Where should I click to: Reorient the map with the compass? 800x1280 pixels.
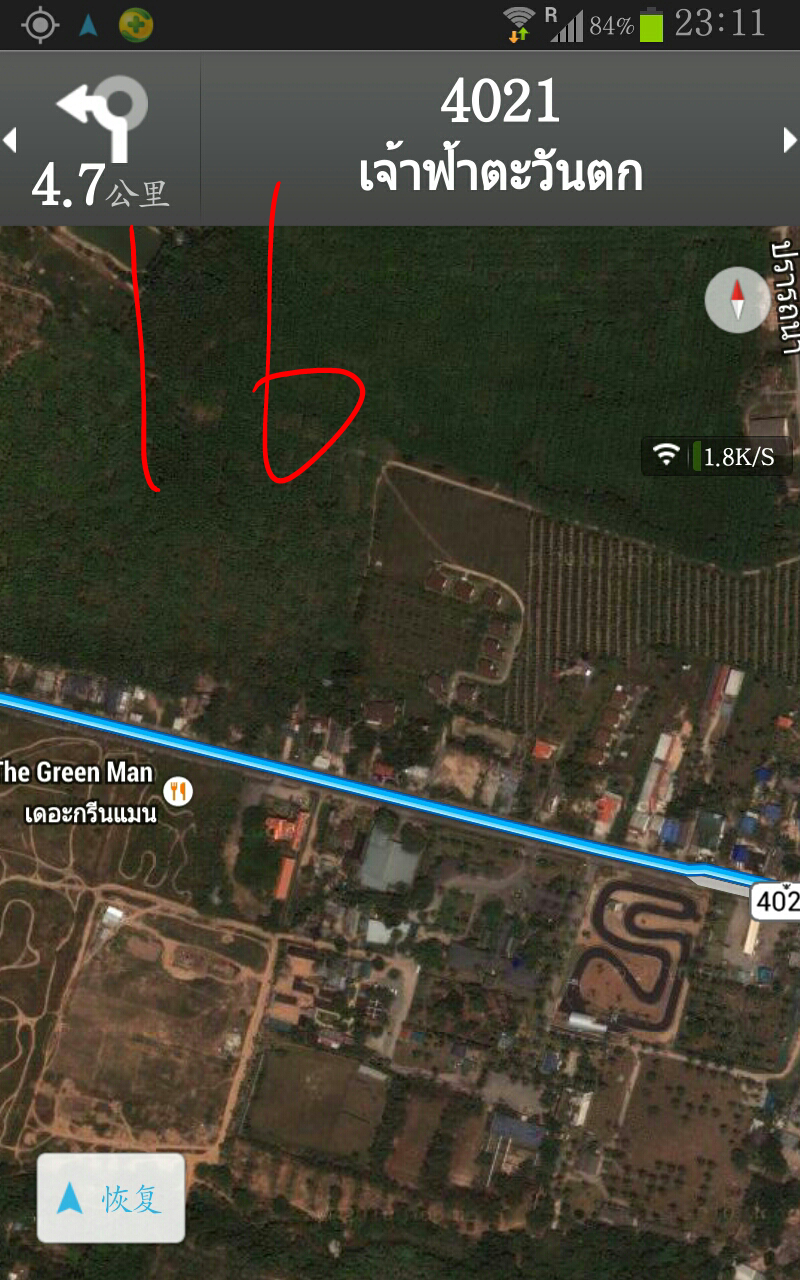[737, 299]
